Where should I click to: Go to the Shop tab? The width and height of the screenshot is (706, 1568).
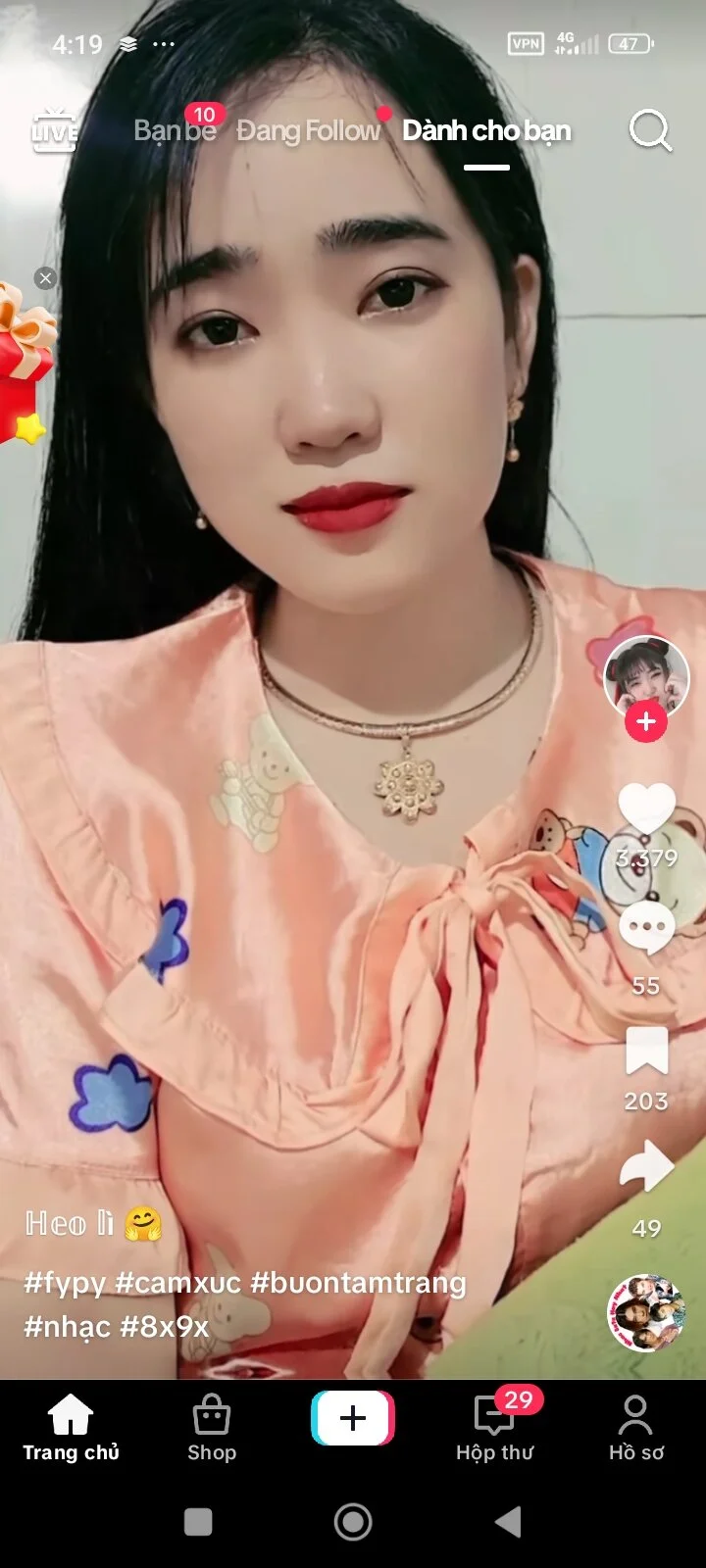coord(212,1429)
